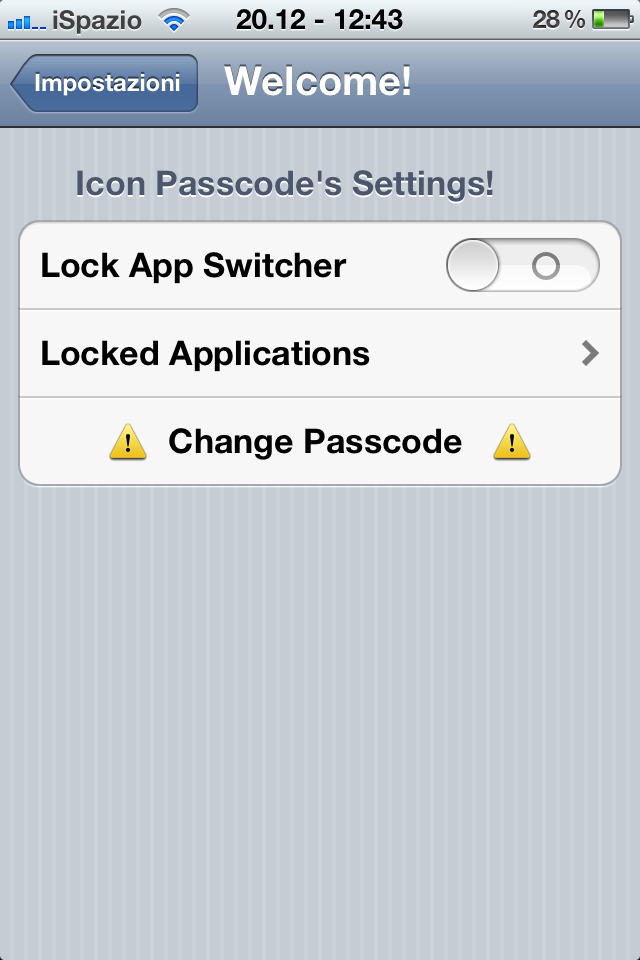The width and height of the screenshot is (640, 960).
Task: Open Locked Applications
Action: (x=320, y=353)
